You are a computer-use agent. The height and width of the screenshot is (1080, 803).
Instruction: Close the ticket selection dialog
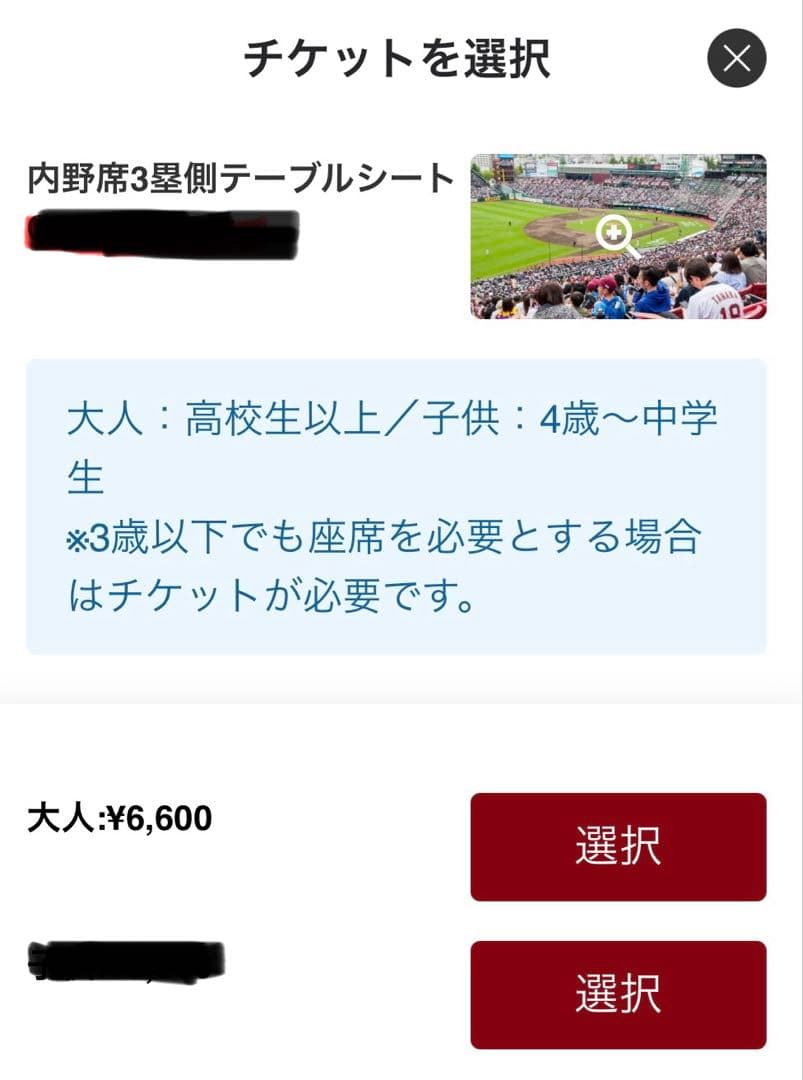pos(736,58)
